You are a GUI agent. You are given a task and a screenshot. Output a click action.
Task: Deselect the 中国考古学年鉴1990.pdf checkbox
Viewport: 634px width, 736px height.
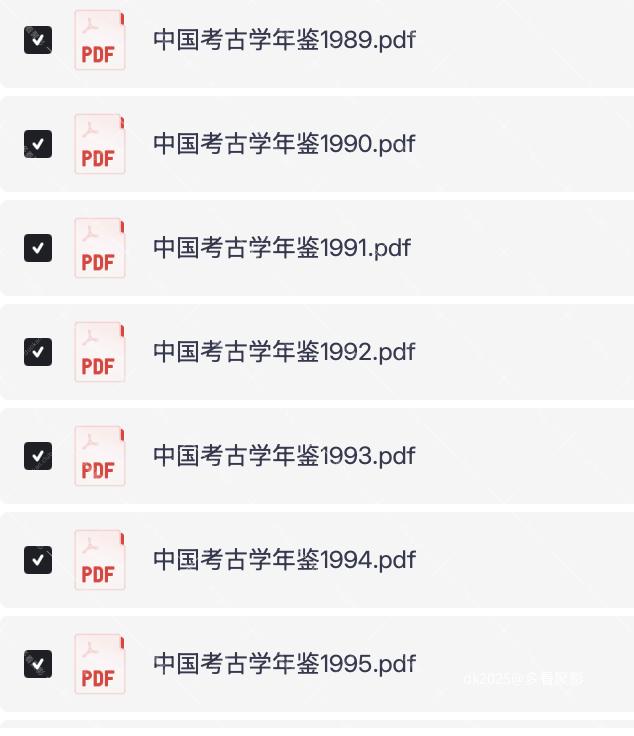coord(38,144)
